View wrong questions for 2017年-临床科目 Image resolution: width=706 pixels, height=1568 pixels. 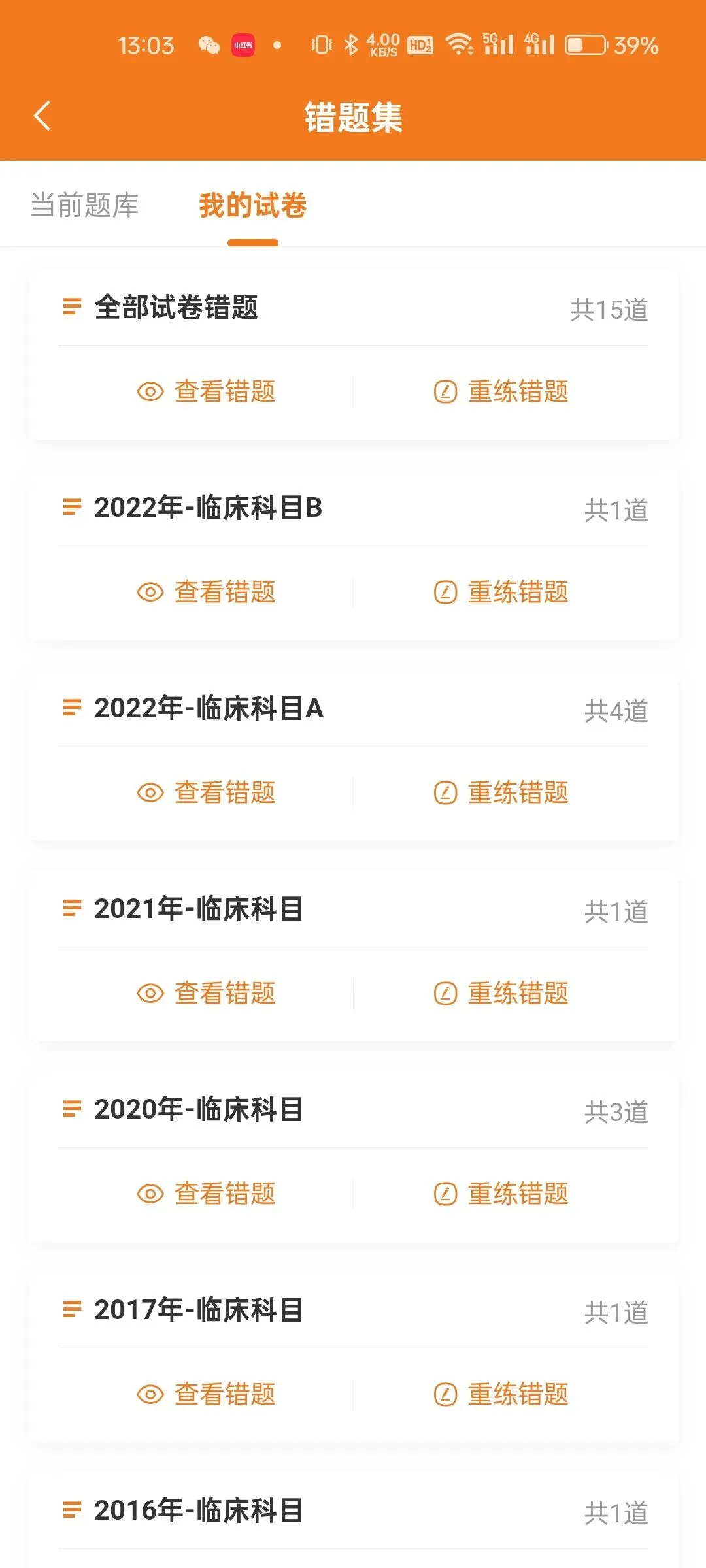pos(207,1395)
